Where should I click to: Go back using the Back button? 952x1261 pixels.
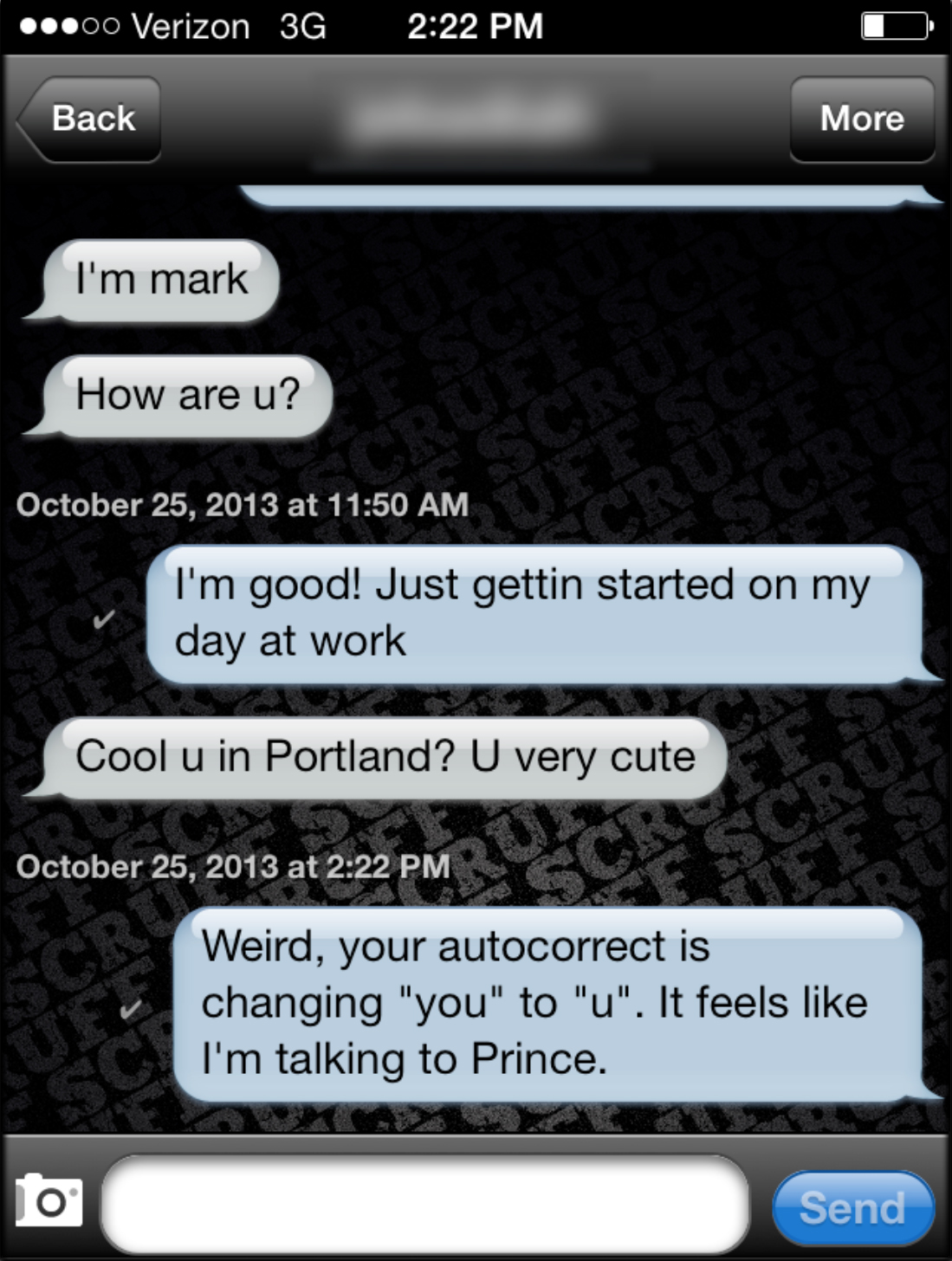point(91,120)
